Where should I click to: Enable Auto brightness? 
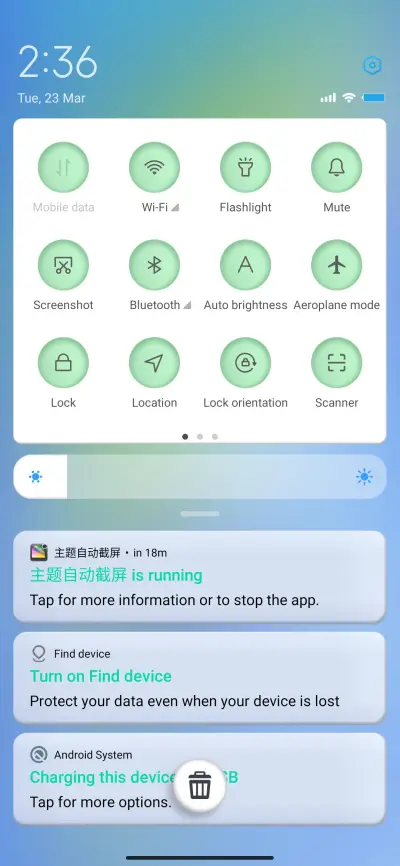pyautogui.click(x=245, y=265)
